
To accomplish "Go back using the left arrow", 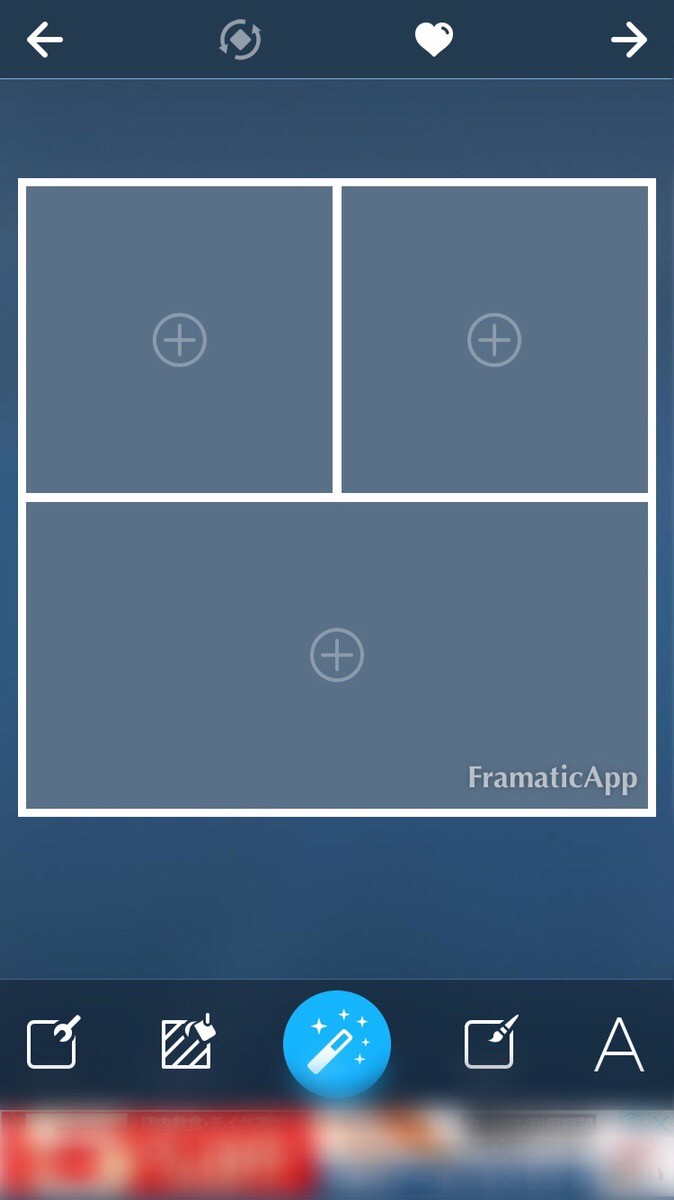I will click(x=45, y=40).
